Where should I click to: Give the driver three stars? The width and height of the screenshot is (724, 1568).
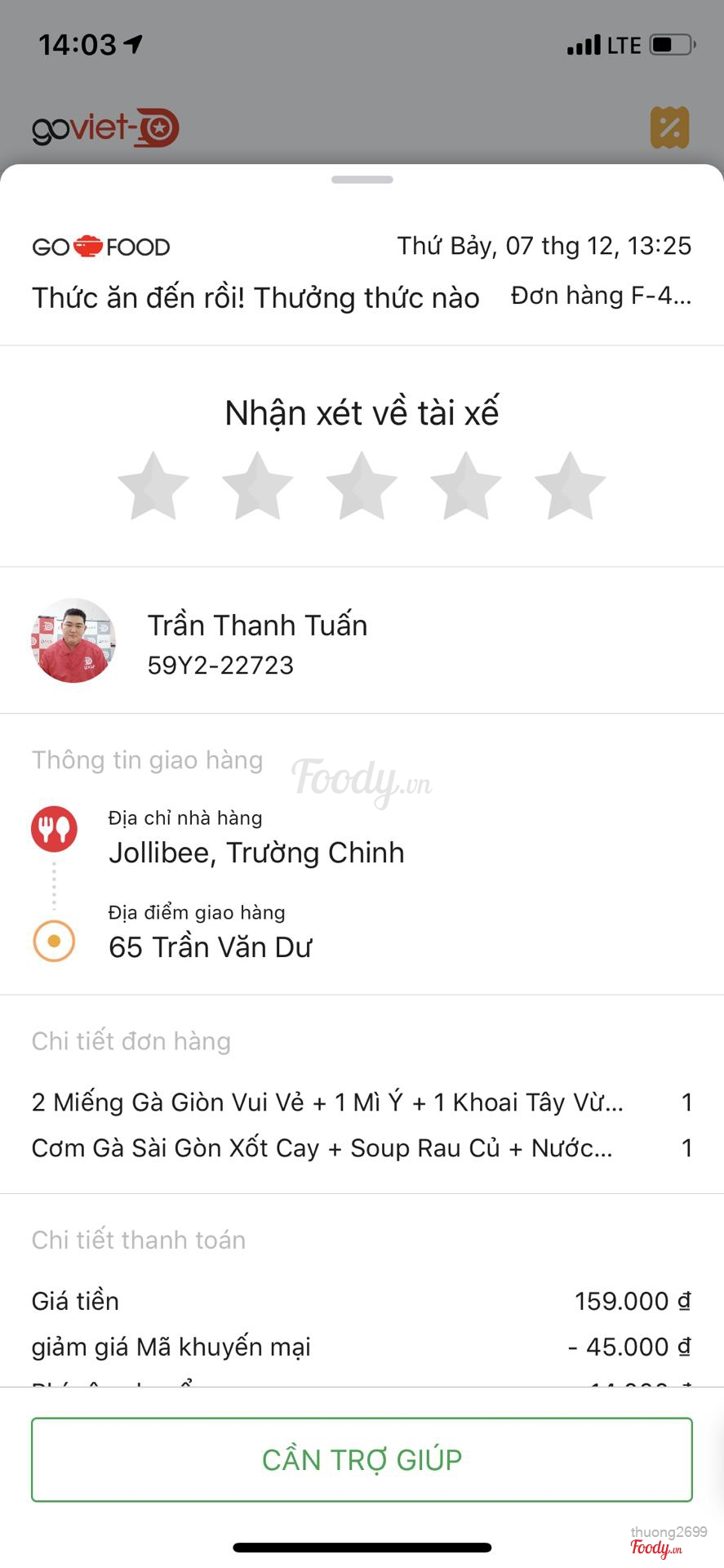362,487
